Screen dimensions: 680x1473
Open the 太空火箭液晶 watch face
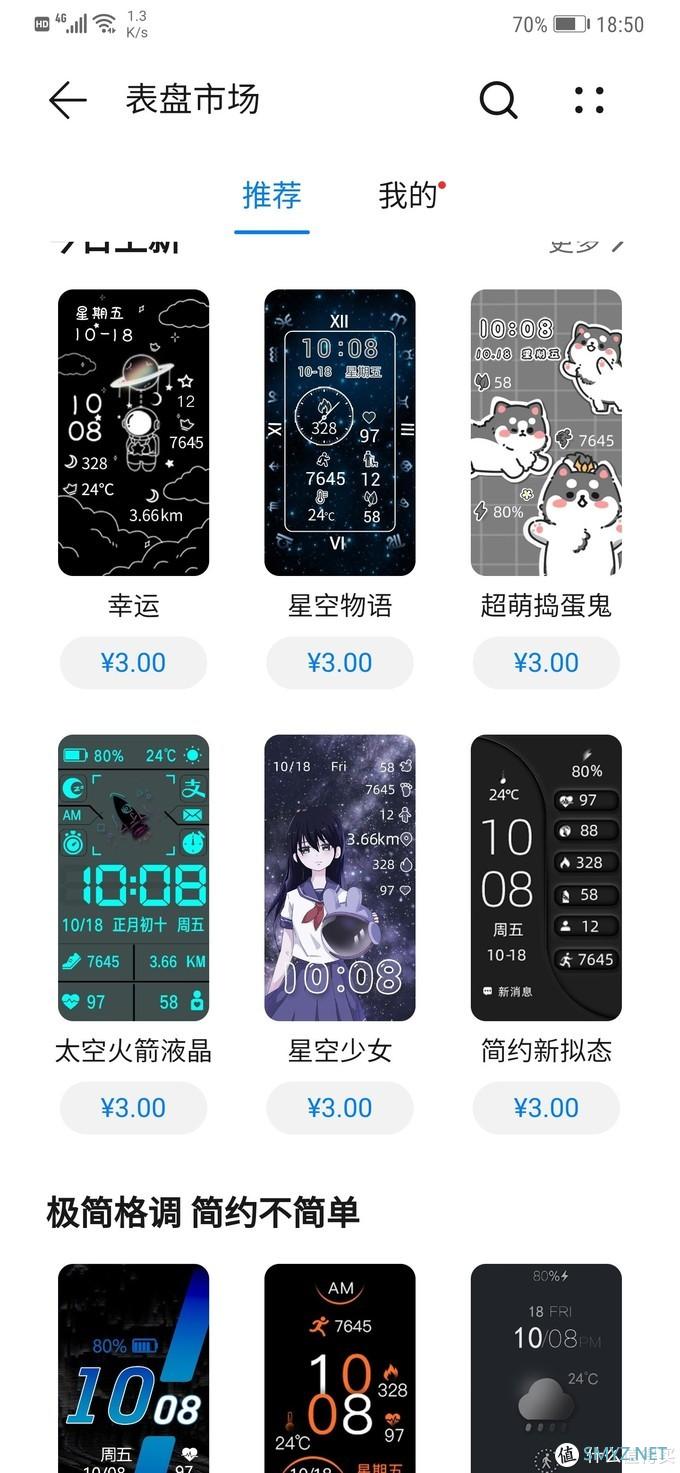pyautogui.click(x=133, y=878)
